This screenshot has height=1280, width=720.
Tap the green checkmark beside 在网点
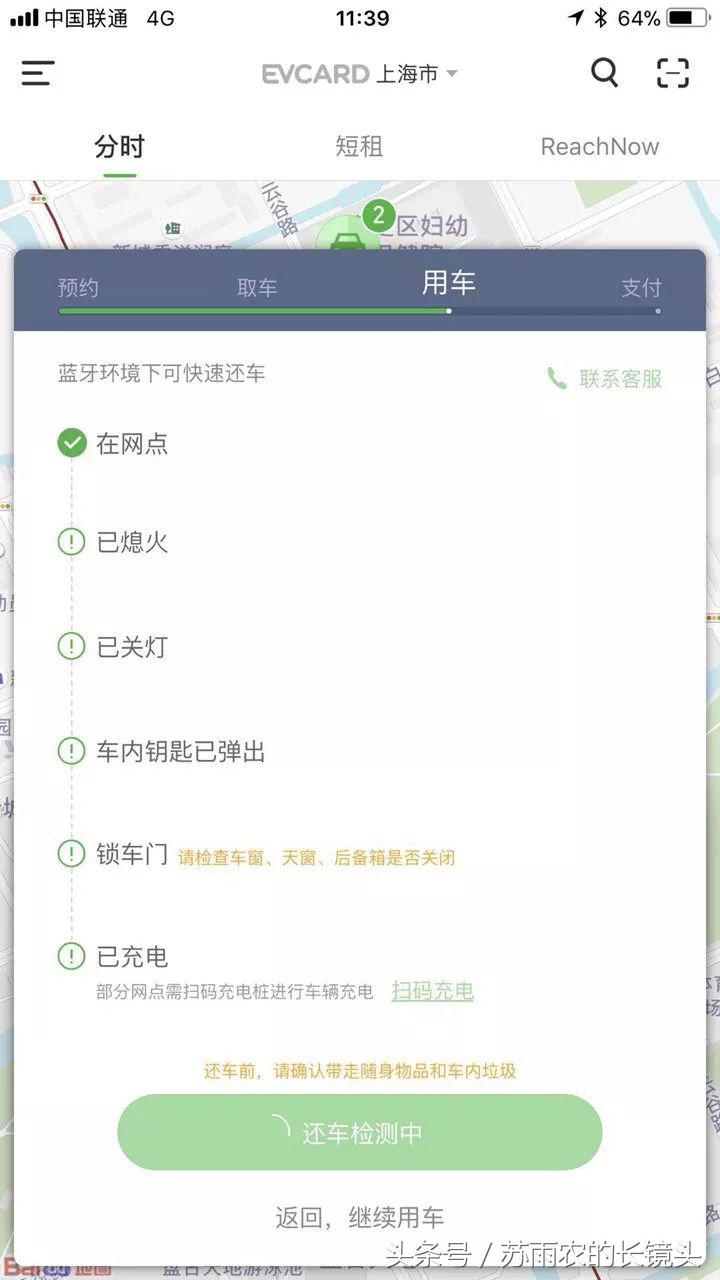click(x=71, y=442)
